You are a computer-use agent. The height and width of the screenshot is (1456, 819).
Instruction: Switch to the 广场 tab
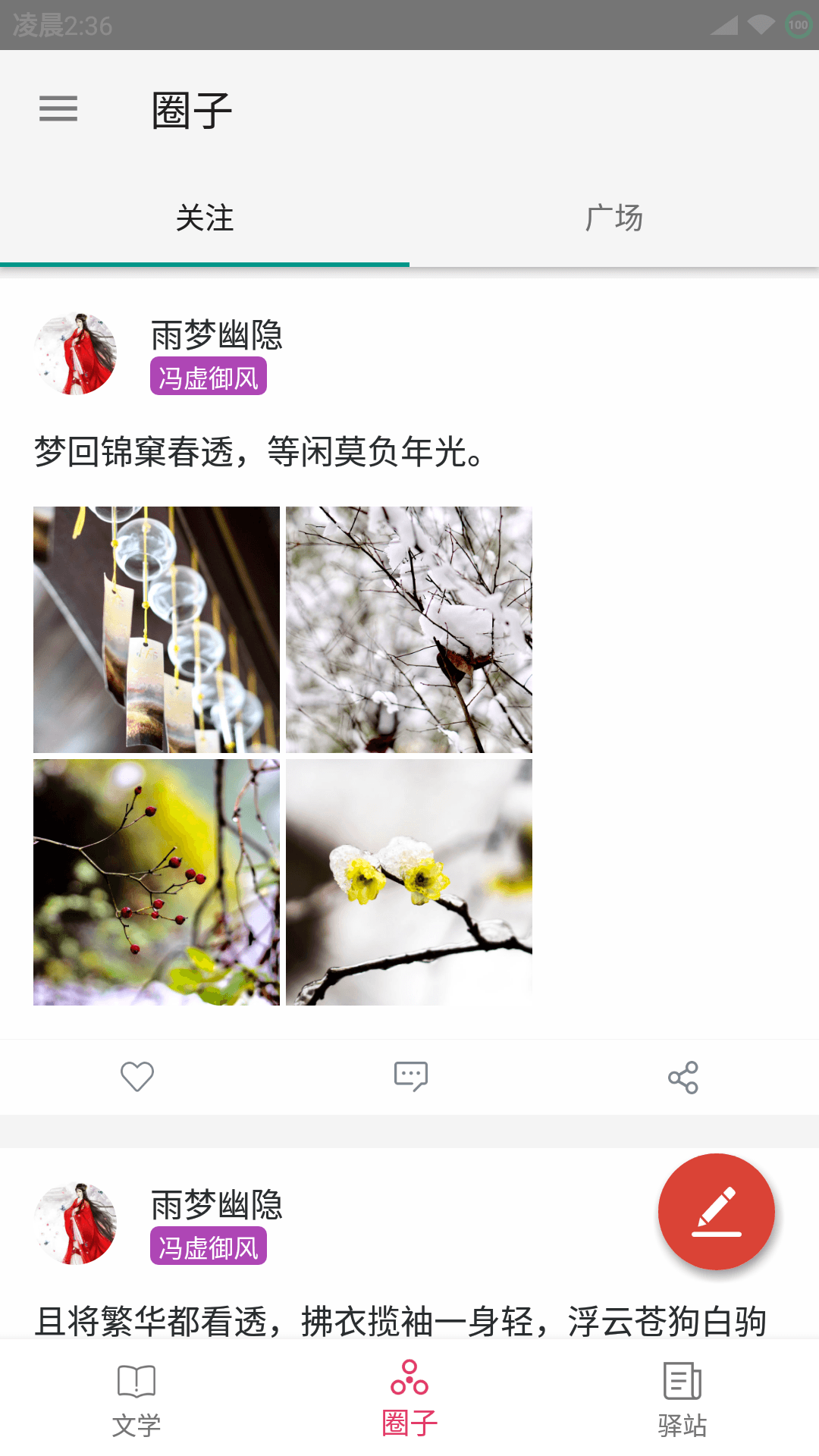[614, 218]
